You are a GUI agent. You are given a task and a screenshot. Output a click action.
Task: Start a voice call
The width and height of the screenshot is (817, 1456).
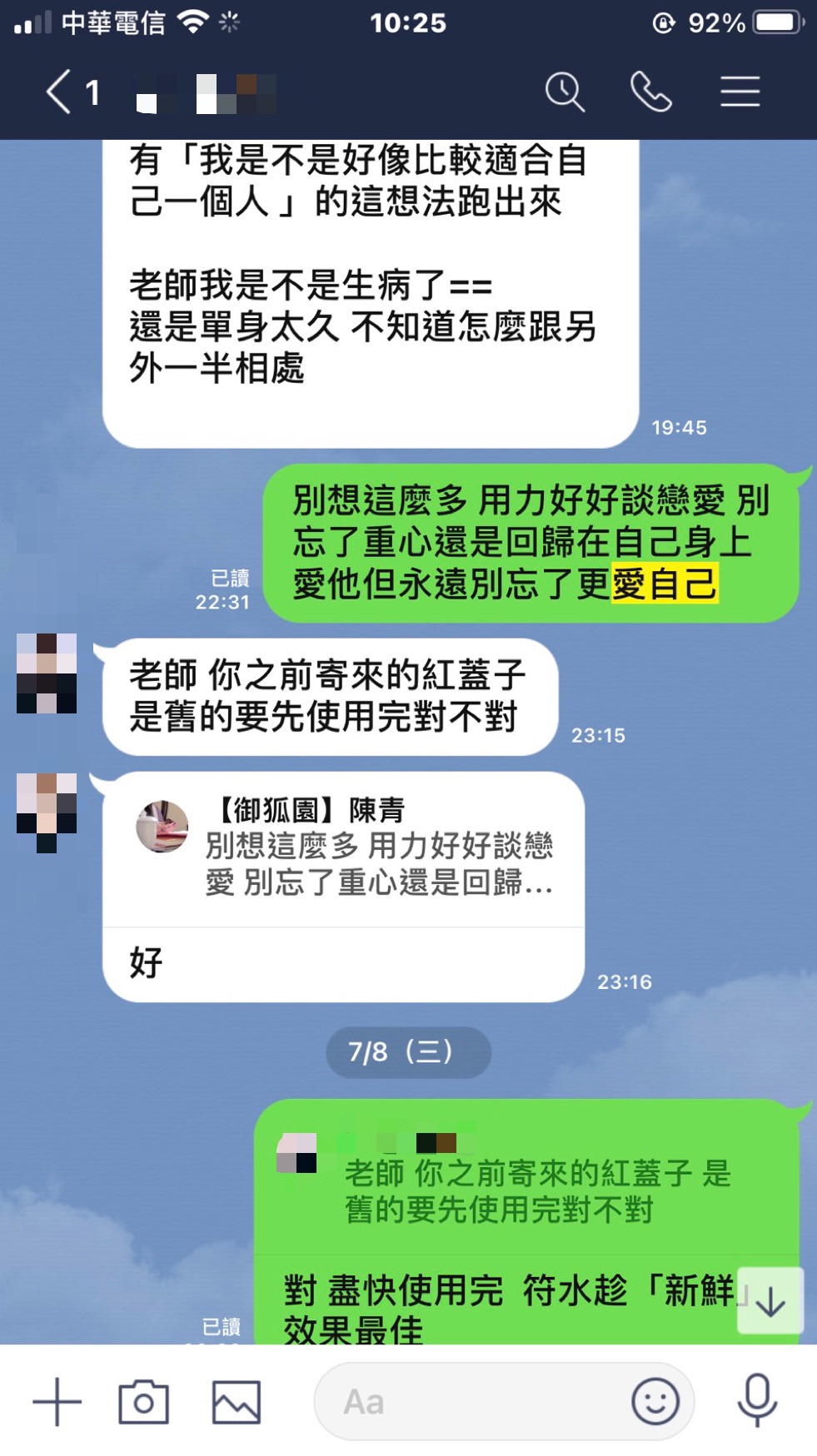650,92
